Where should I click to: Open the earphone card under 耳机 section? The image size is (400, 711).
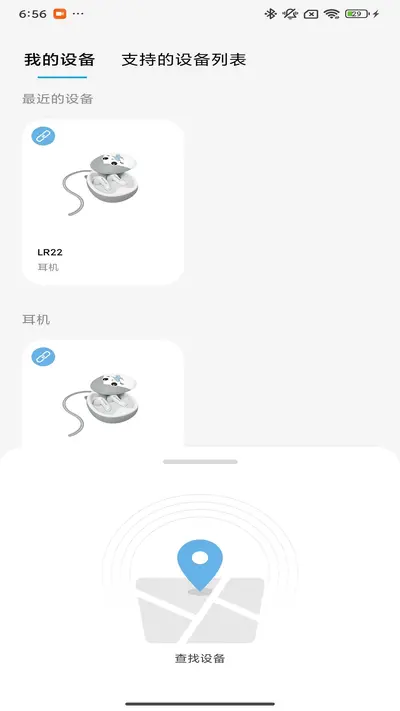(x=103, y=394)
